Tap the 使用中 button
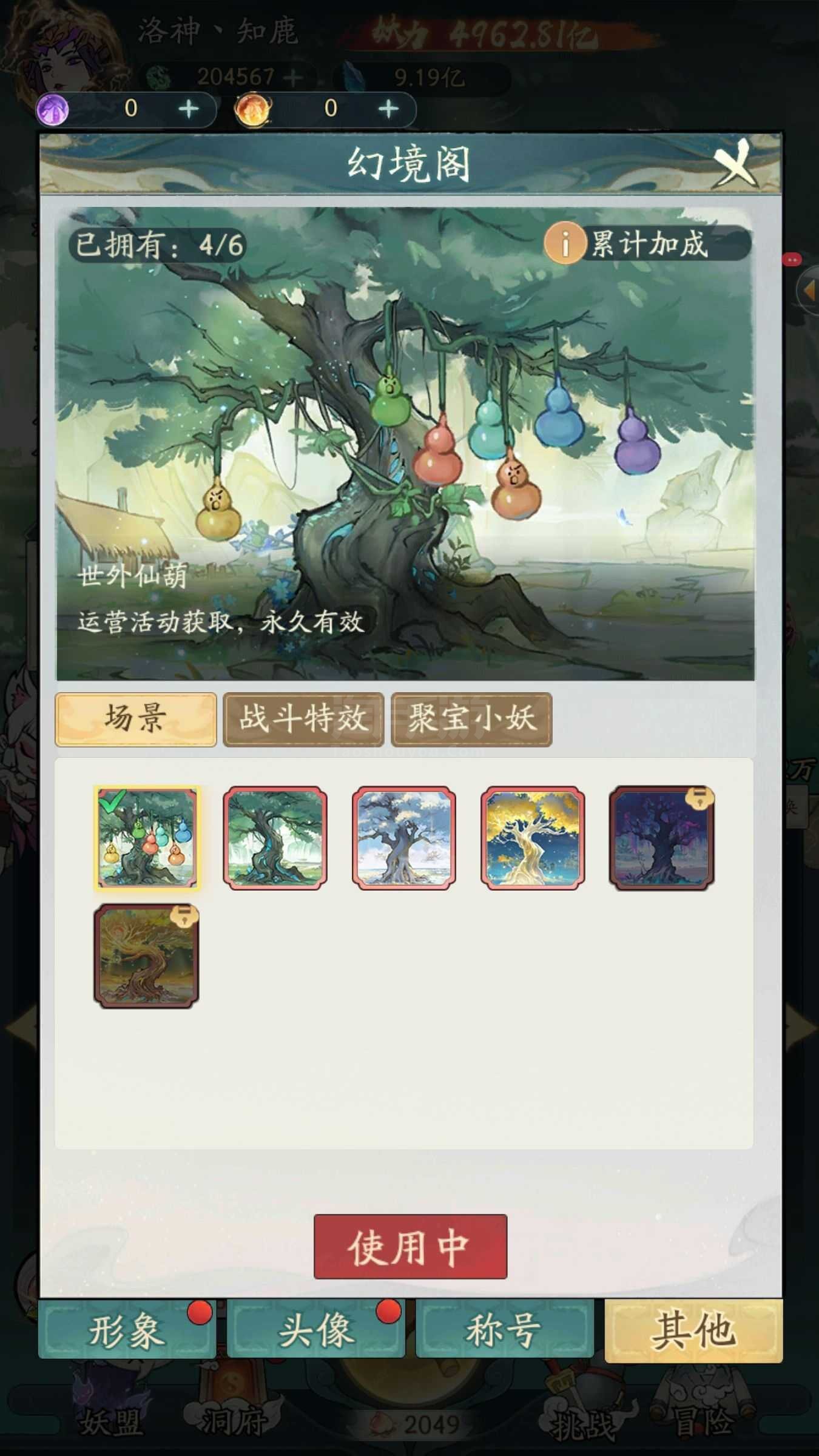Viewport: 819px width, 1456px height. 410,1247
